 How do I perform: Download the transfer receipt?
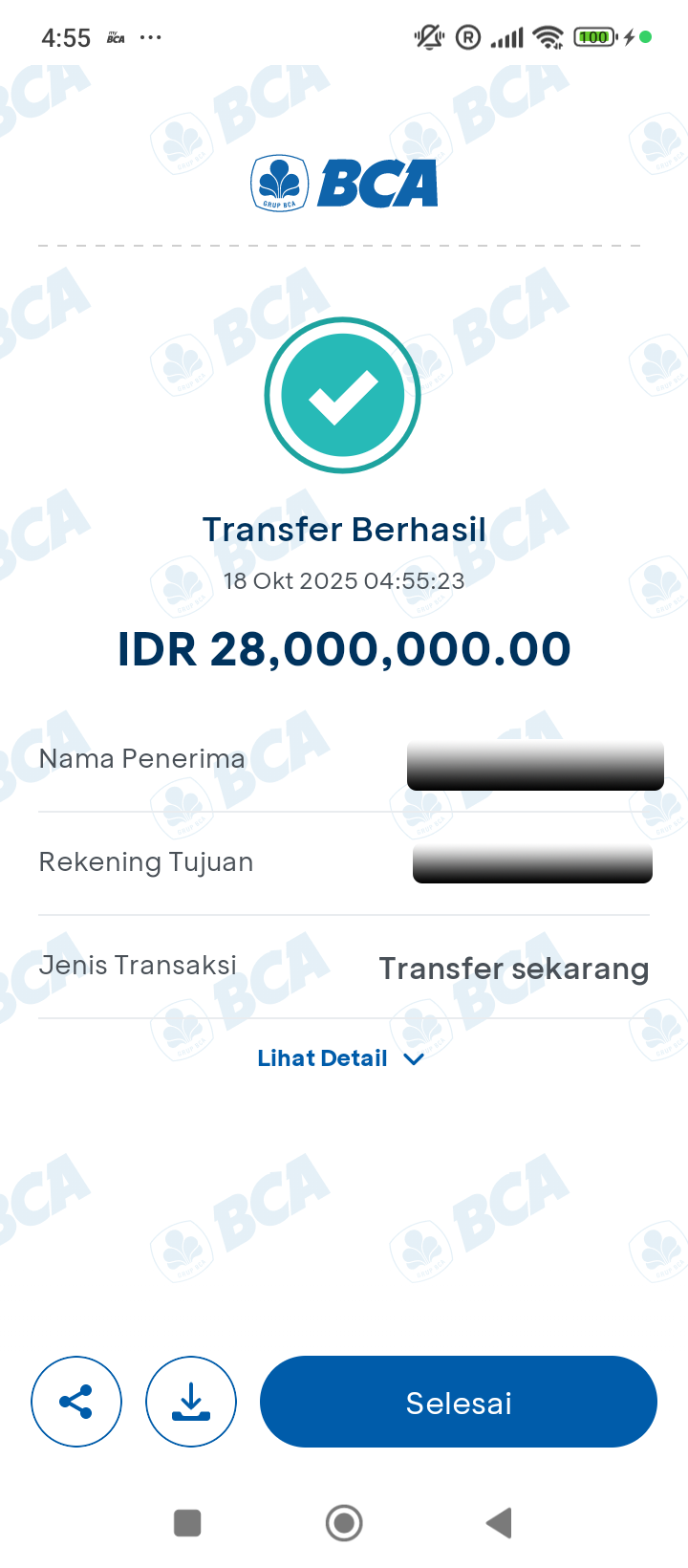click(x=191, y=1402)
